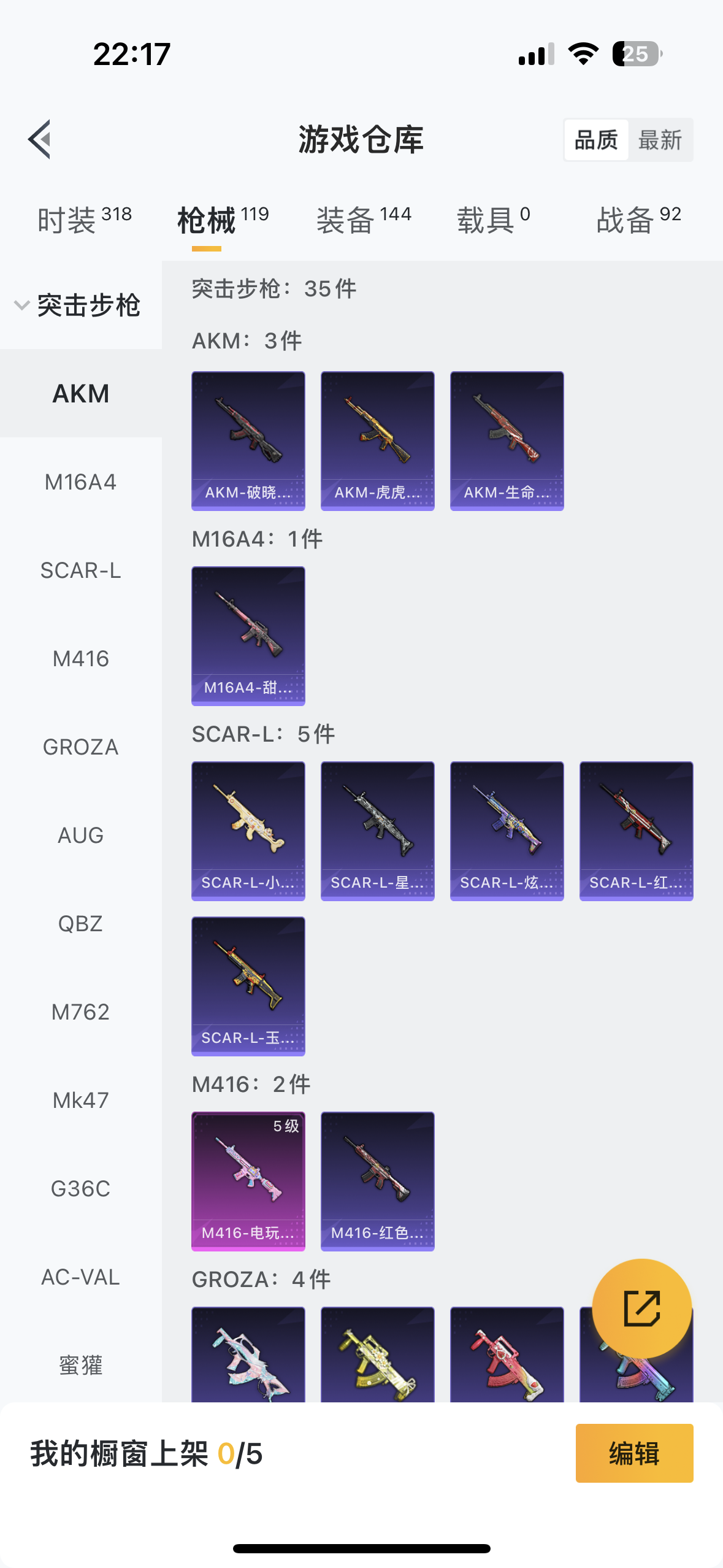The height and width of the screenshot is (1568, 723).
Task: Select M762 in the sidebar
Action: point(80,1012)
